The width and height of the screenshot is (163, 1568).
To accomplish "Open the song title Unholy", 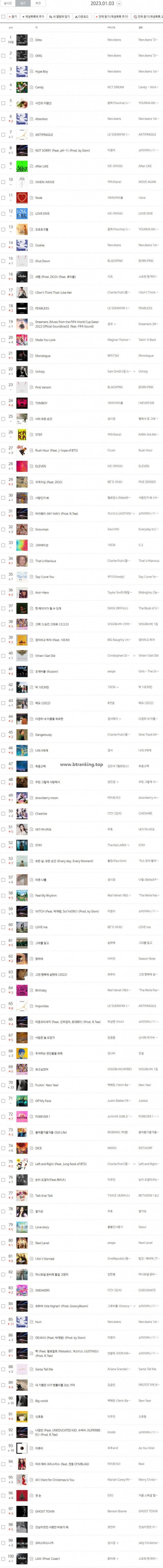I will pyautogui.click(x=40, y=371).
